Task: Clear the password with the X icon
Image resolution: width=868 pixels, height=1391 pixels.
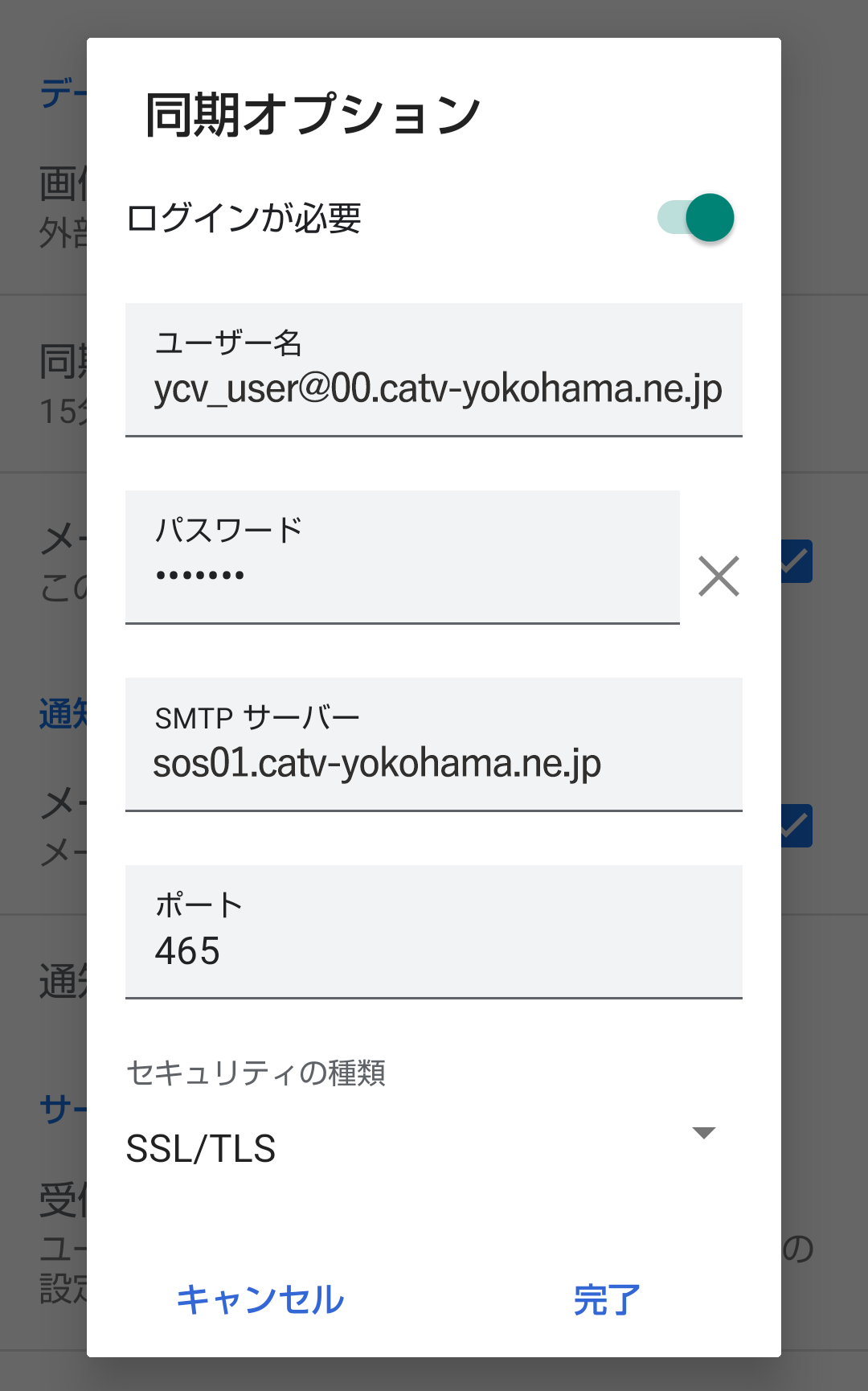Action: [719, 577]
